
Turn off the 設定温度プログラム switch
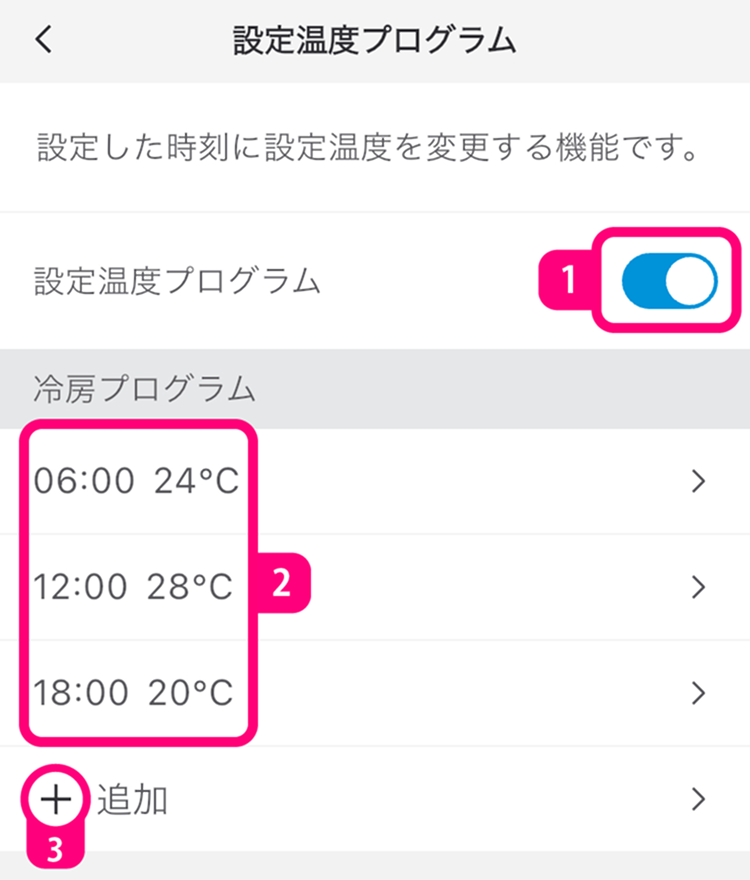coord(668,281)
